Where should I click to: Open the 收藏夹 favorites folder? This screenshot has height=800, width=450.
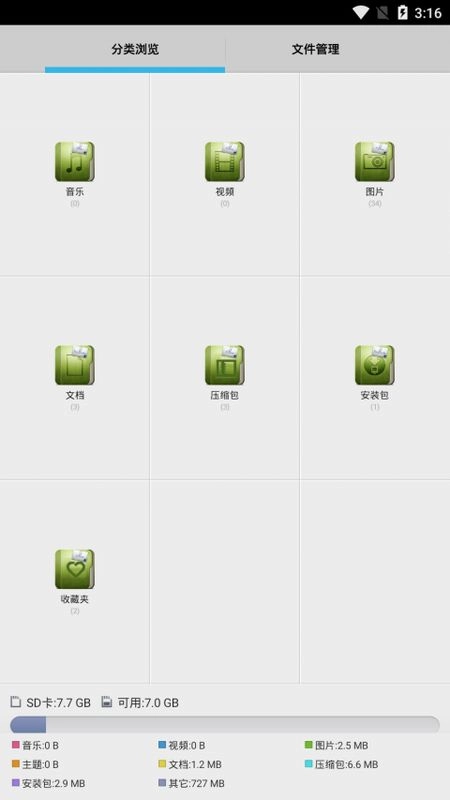[x=74, y=582]
